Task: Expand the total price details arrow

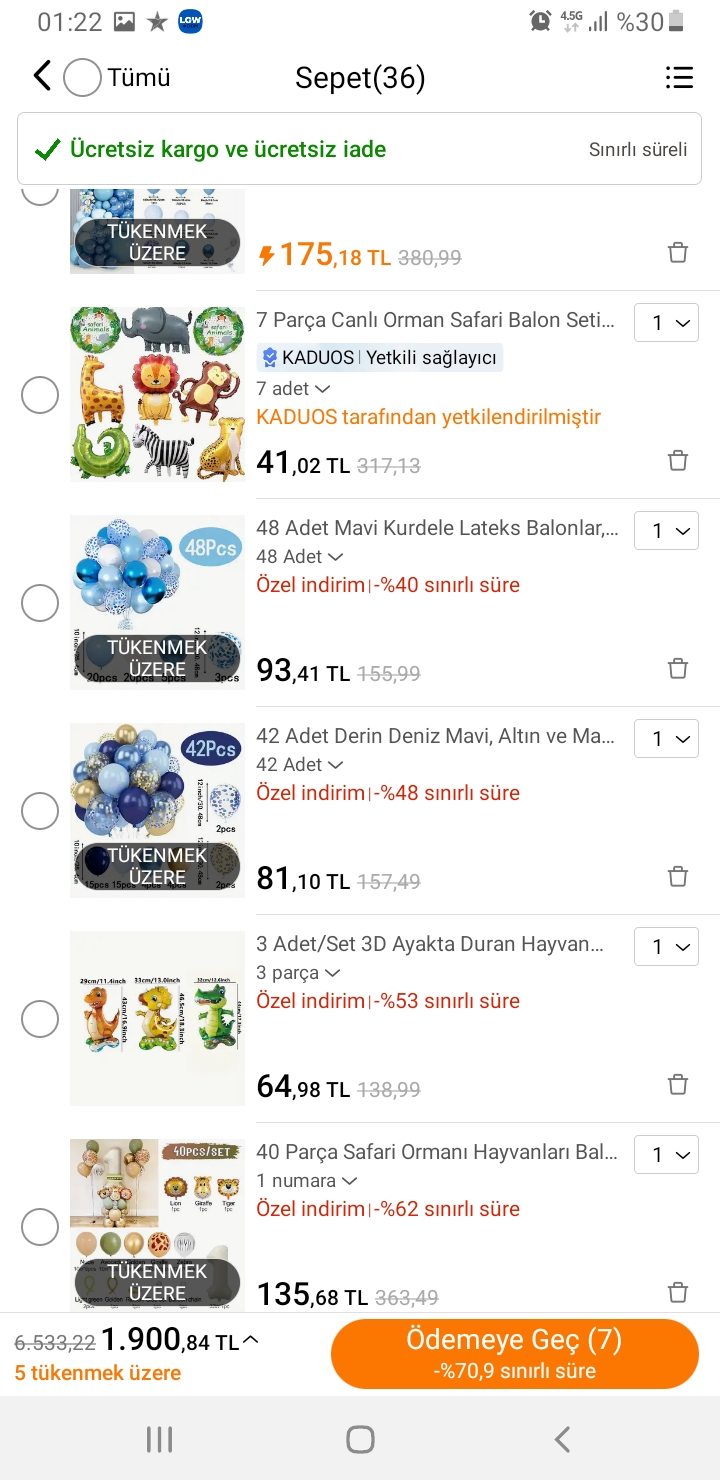Action: pos(251,1340)
